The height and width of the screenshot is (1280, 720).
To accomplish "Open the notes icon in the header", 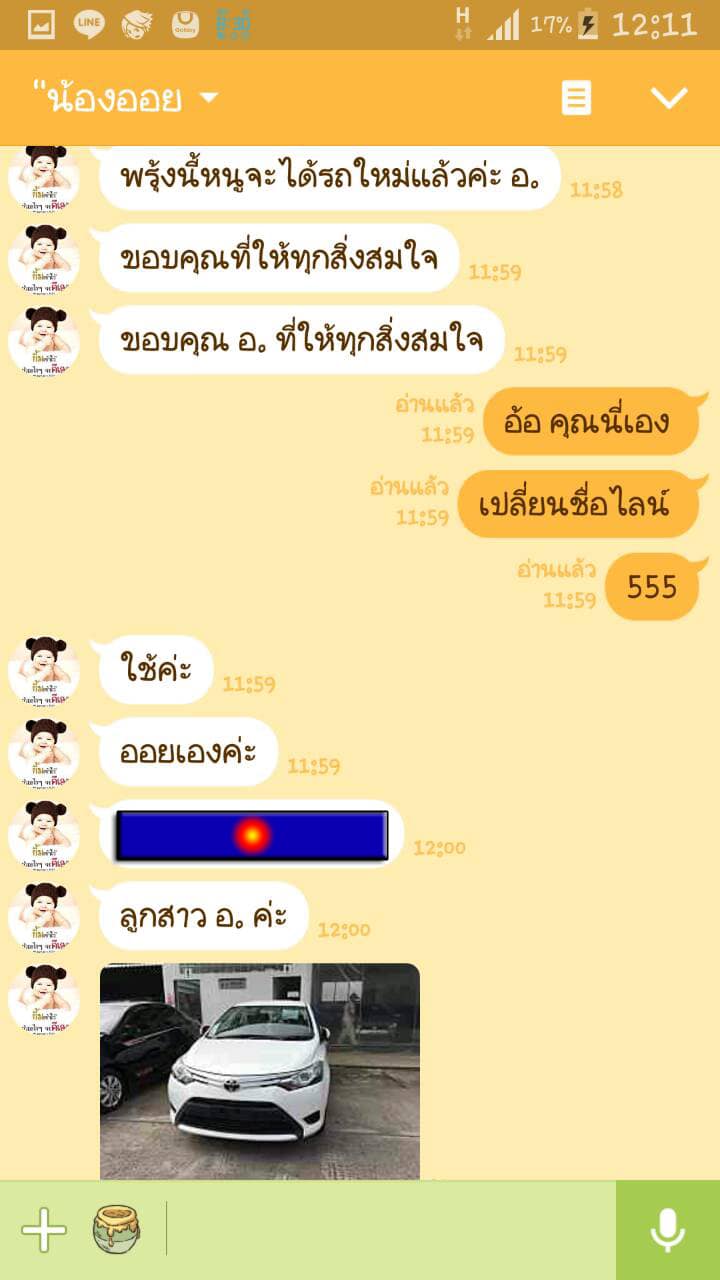I will (x=576, y=98).
